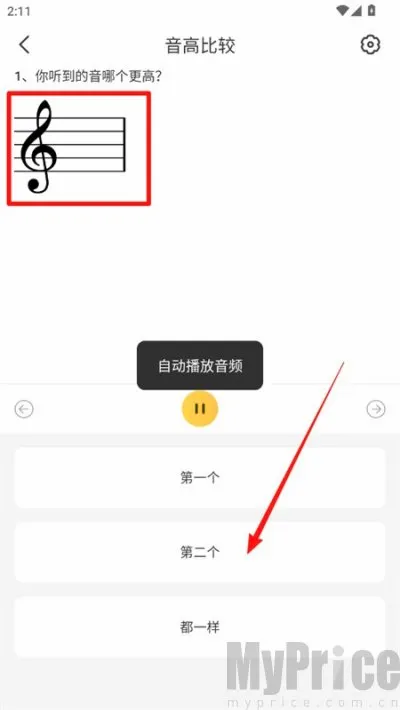This screenshot has width=400, height=710.
Task: Pick the answer 都一样
Action: 200,627
